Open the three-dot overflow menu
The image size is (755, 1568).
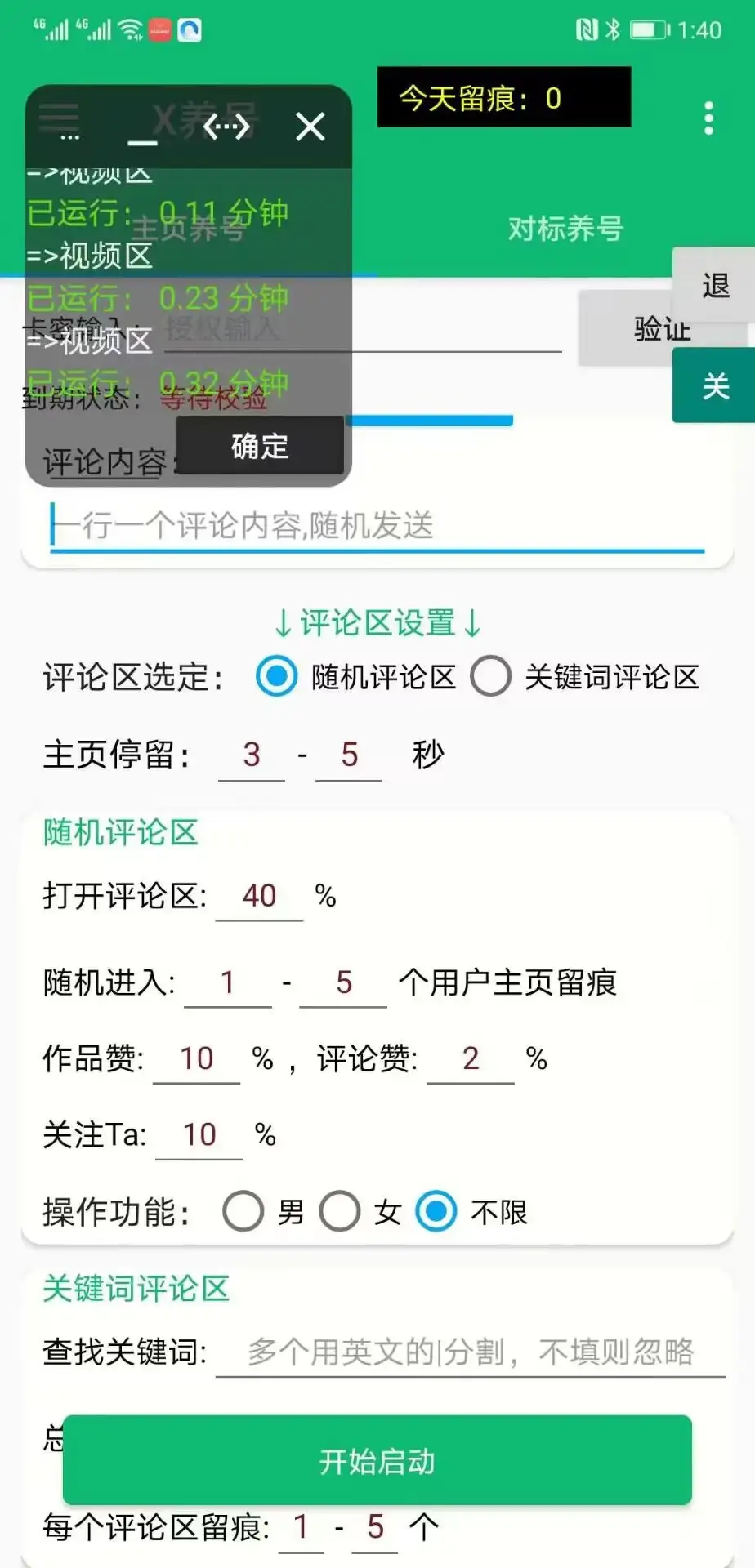pos(708,119)
